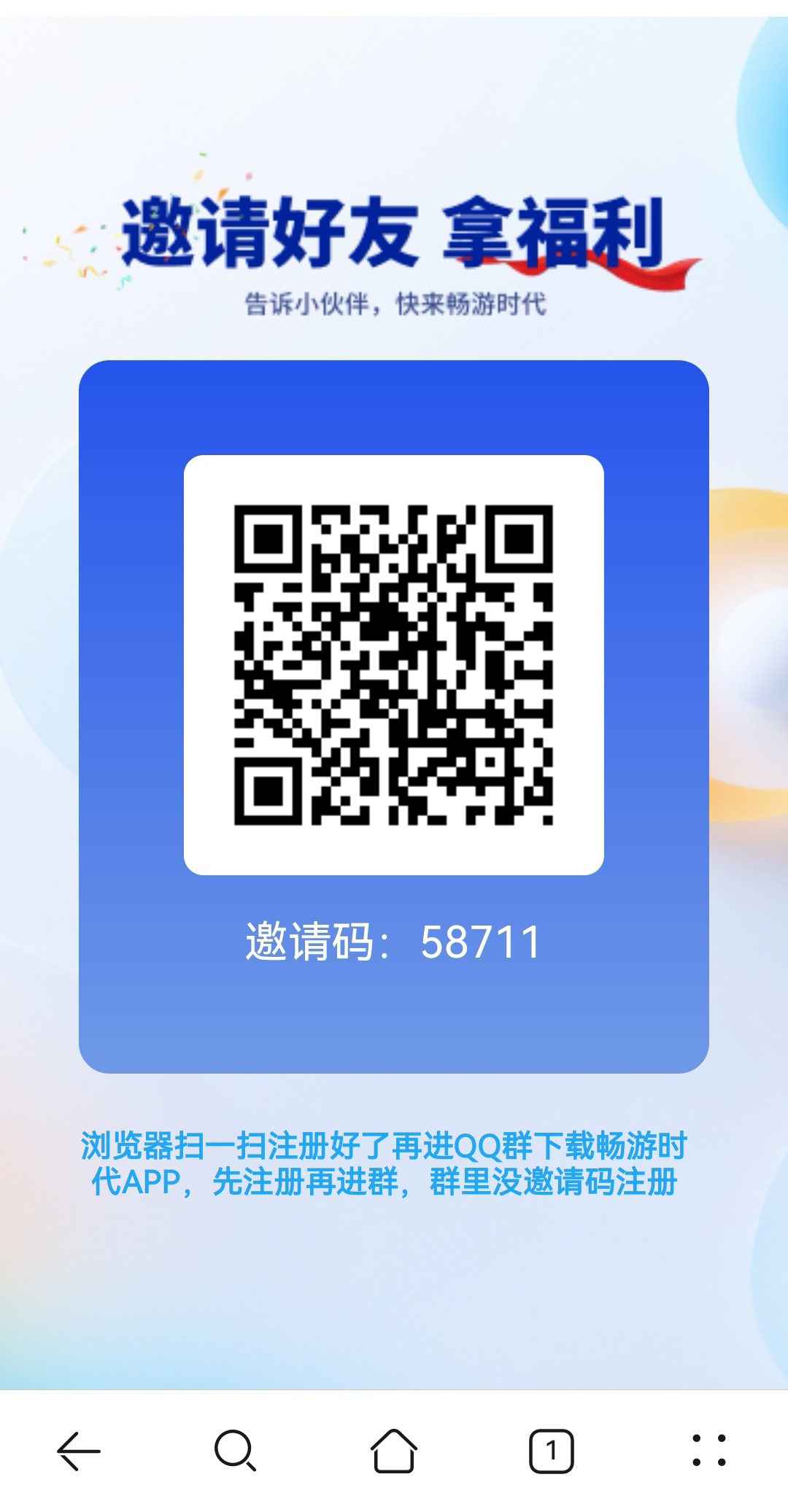Tap the subtitle 告诉小伙伴，快来畅游时代

click(394, 301)
